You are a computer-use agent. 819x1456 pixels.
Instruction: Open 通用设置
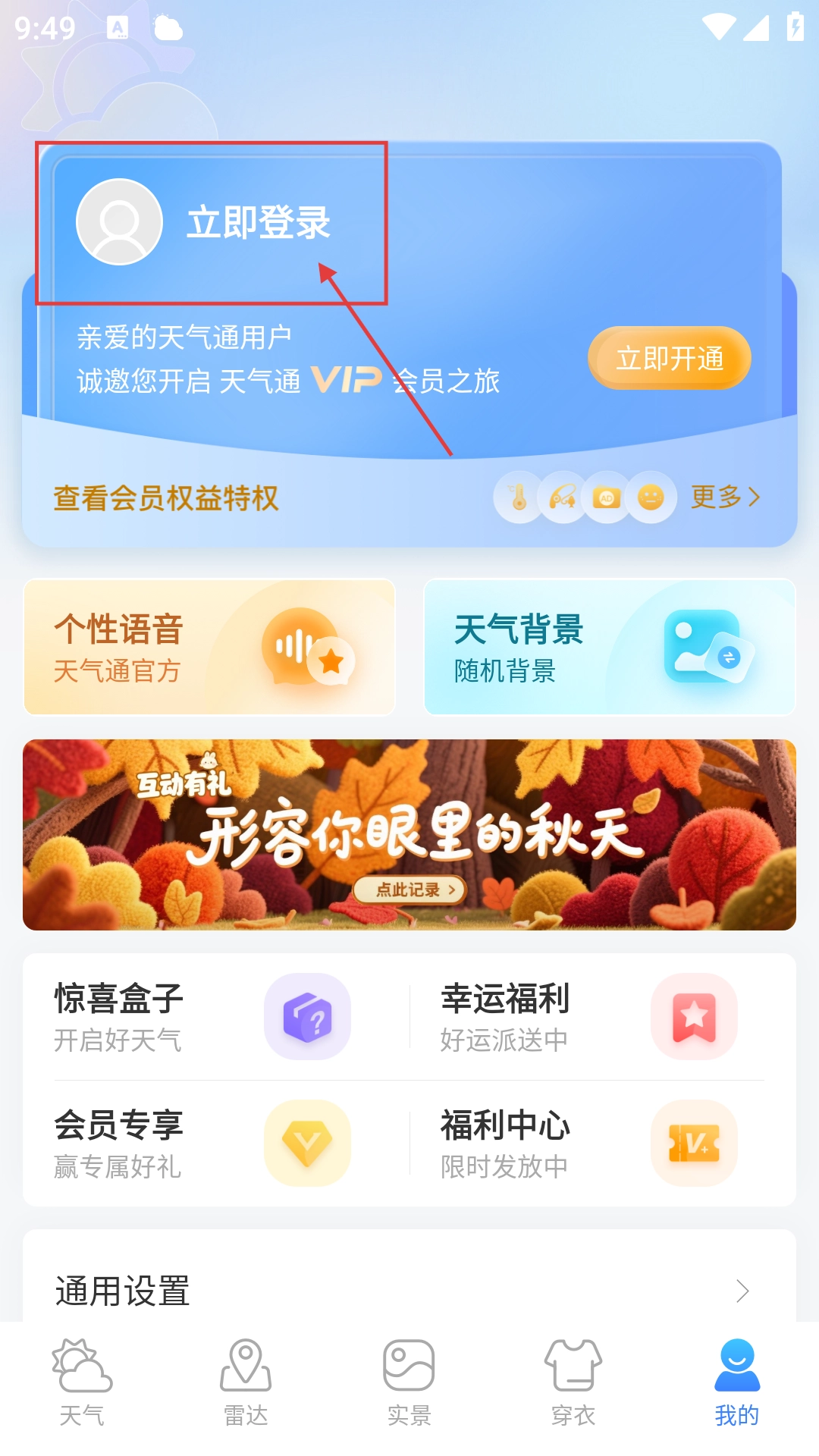click(x=409, y=1289)
